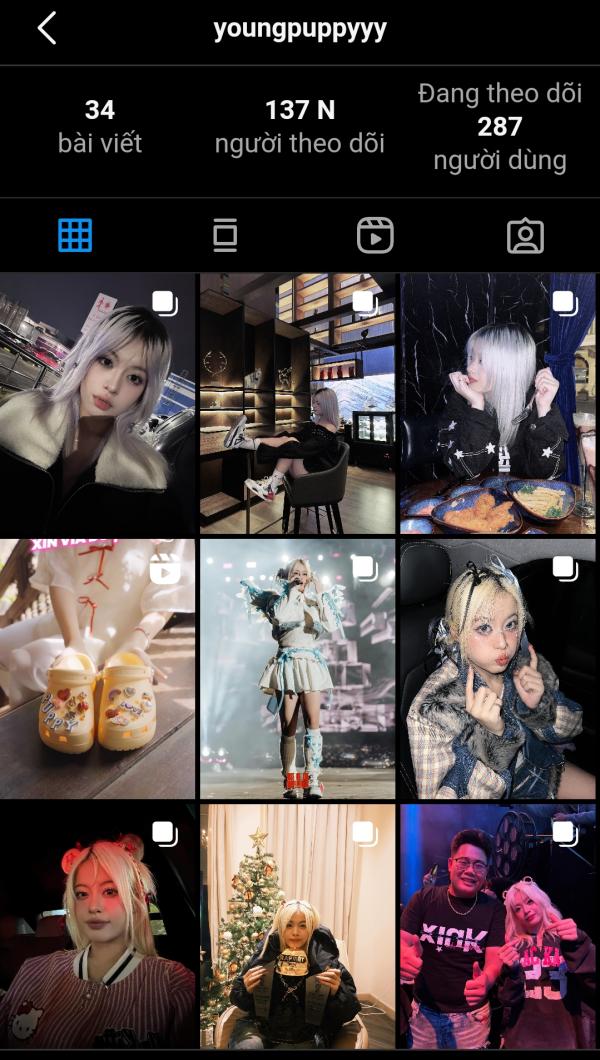Open the yellow clogs reel

[98, 669]
